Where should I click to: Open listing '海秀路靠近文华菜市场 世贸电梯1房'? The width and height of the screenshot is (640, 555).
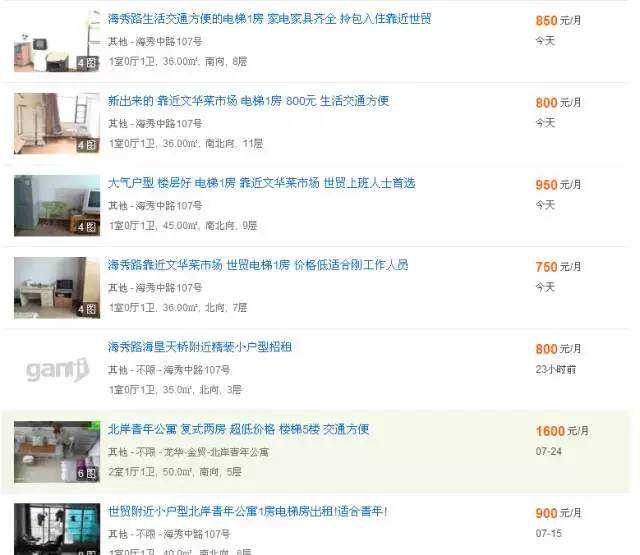click(258, 265)
